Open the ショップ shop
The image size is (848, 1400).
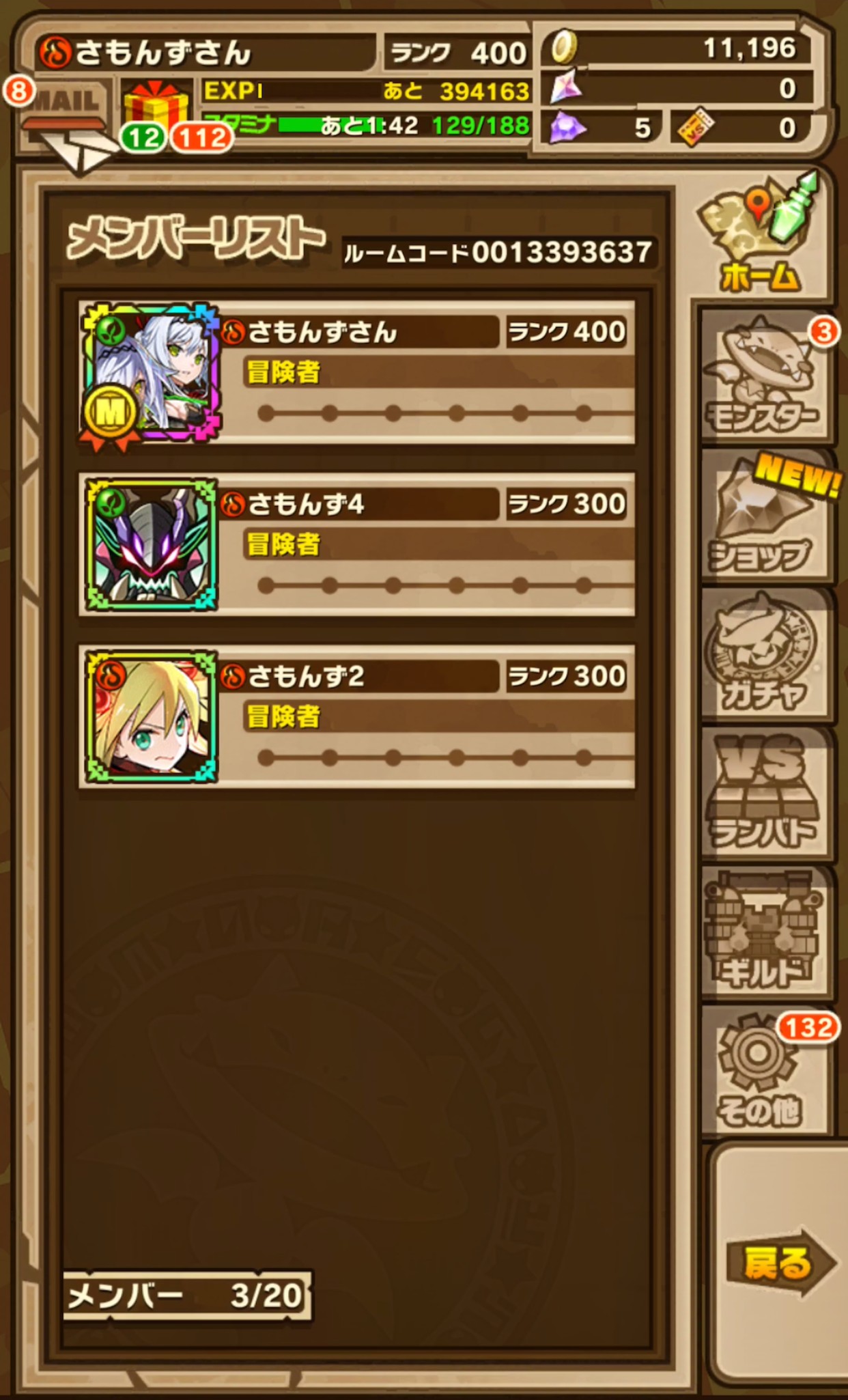[765, 516]
